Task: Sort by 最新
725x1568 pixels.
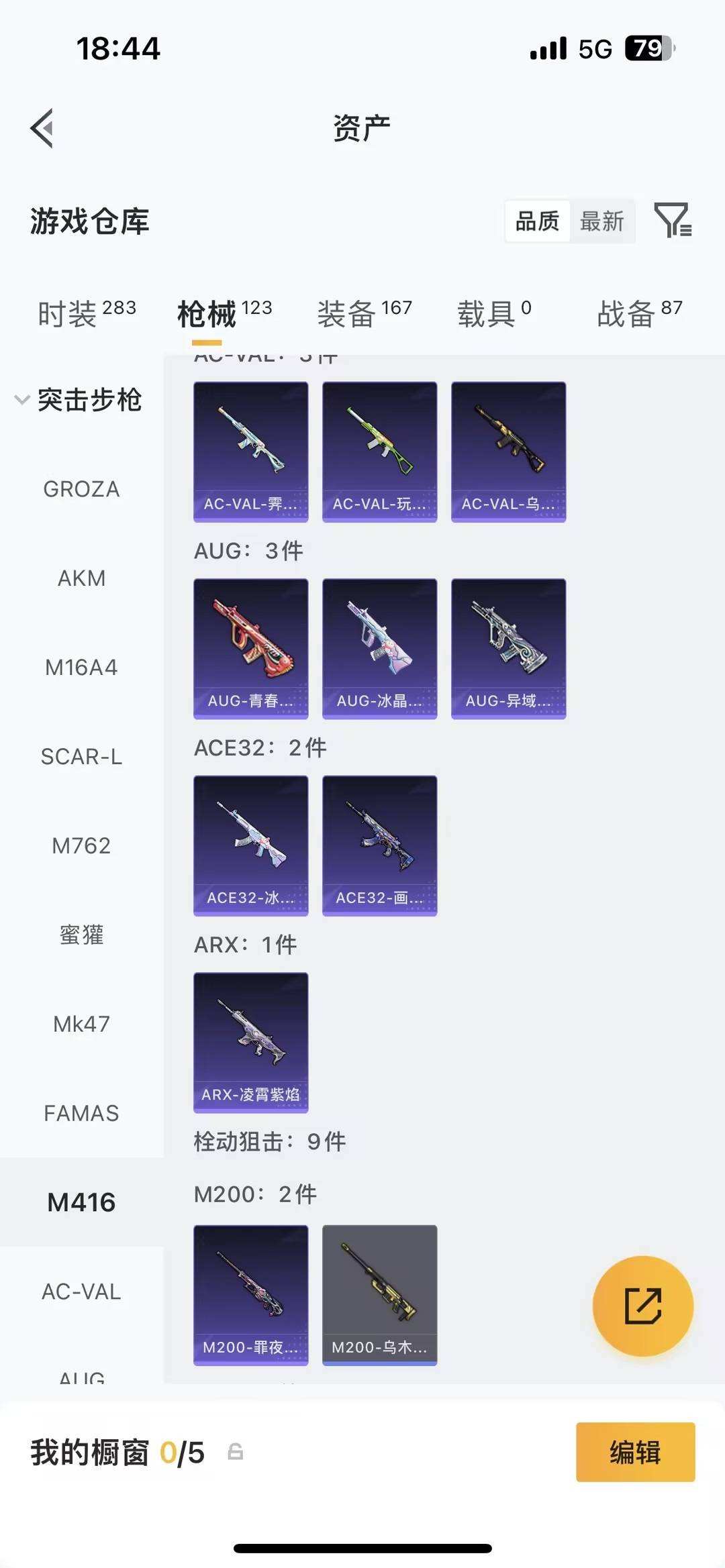Action: point(601,221)
